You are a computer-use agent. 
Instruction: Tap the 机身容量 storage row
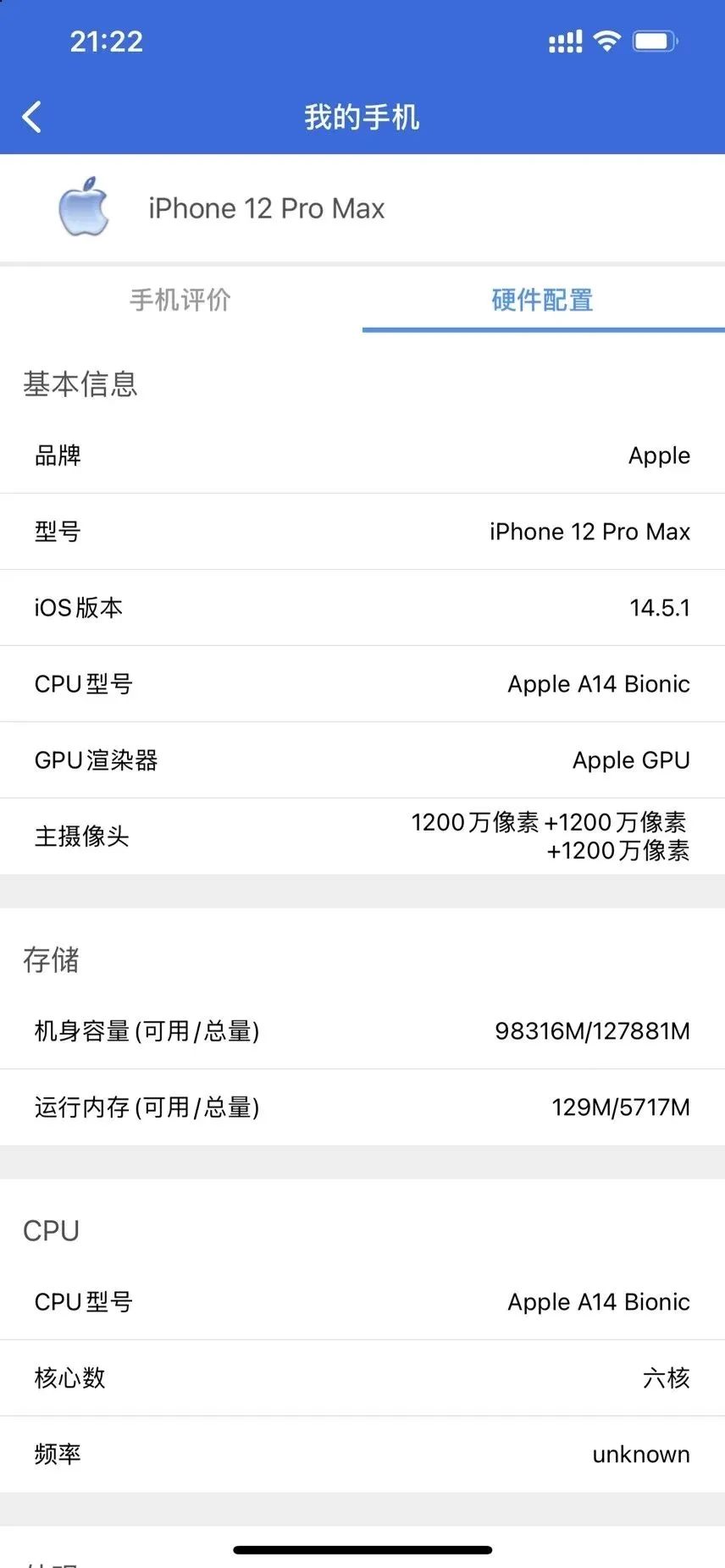pyautogui.click(x=362, y=1031)
